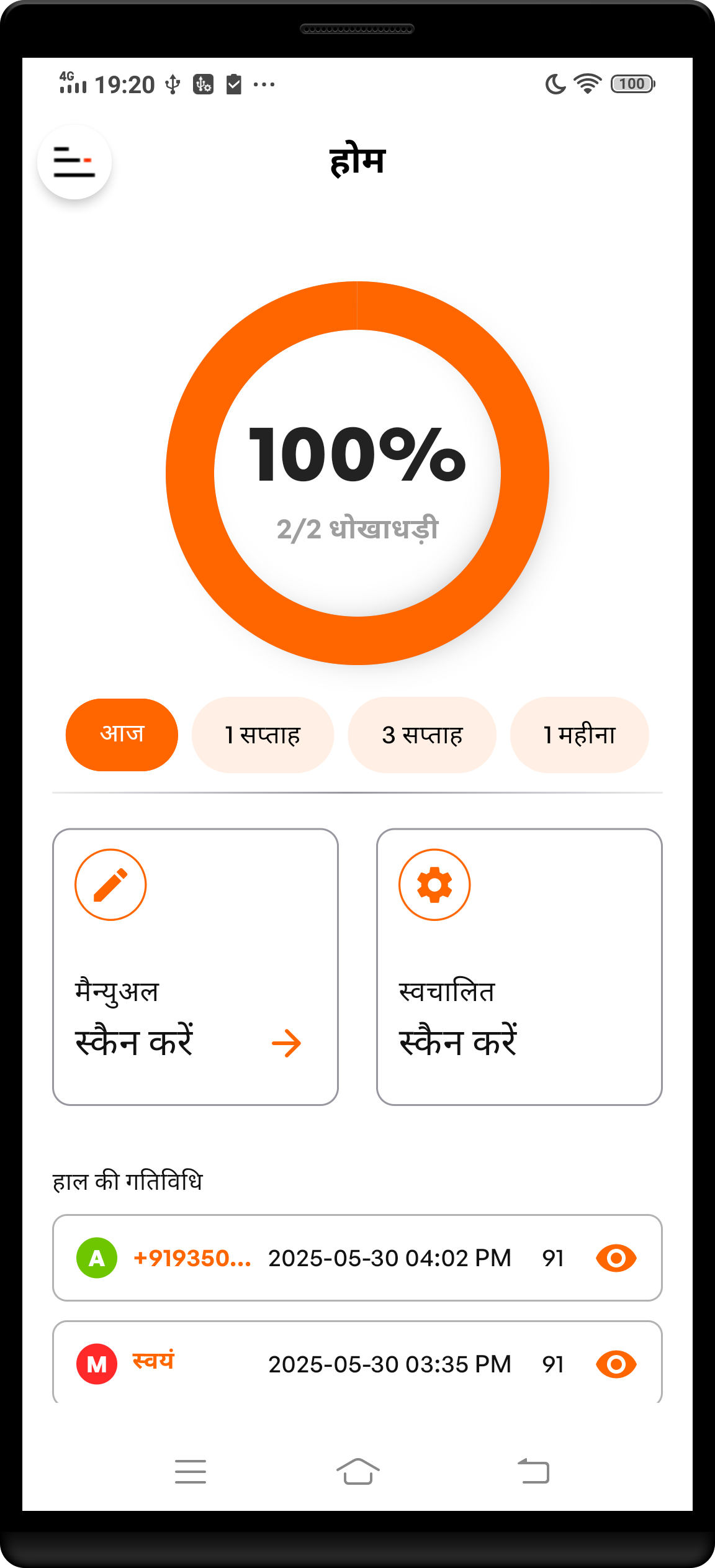Go to the system home screen
This screenshot has width=715, height=1568.
[357, 1471]
